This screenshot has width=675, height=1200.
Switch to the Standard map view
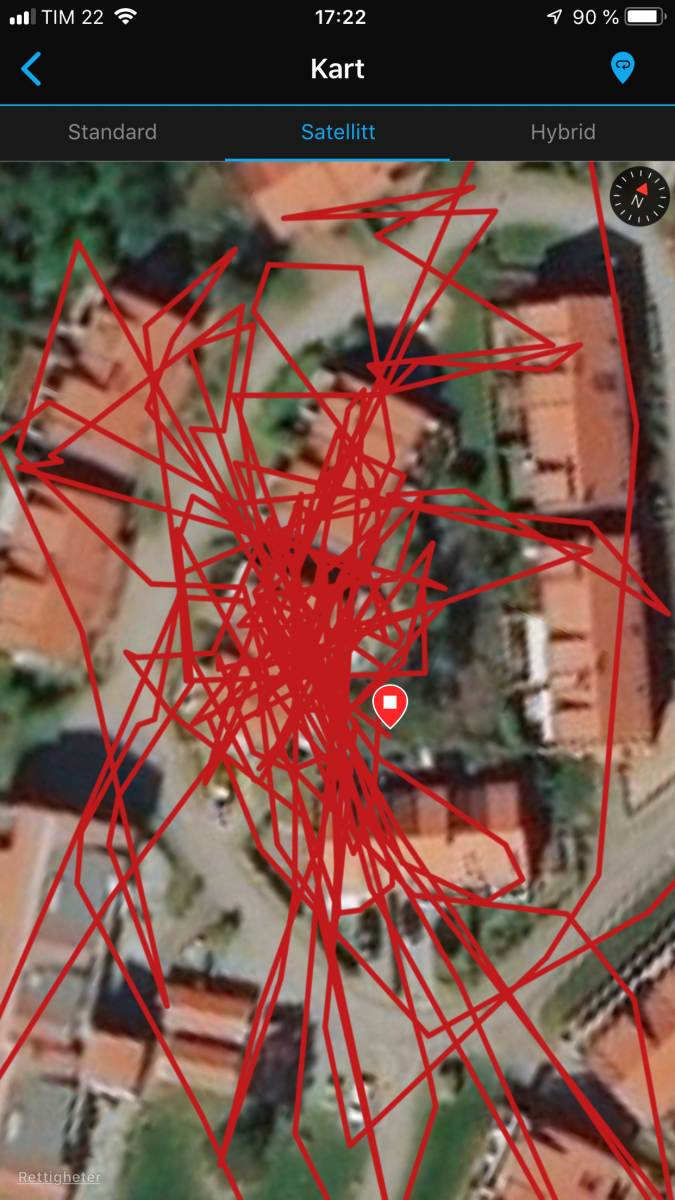click(x=112, y=132)
